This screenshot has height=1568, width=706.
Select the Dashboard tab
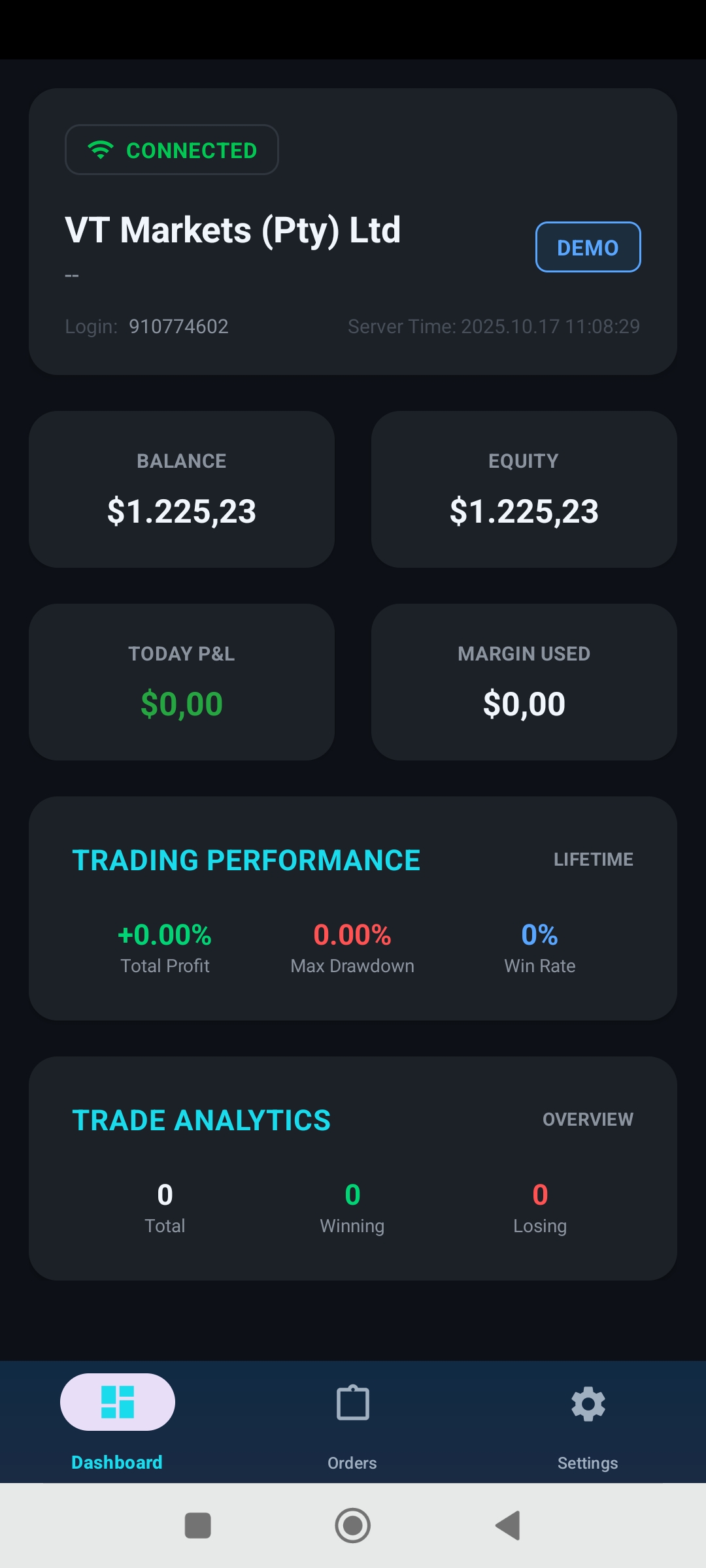pos(118,1421)
